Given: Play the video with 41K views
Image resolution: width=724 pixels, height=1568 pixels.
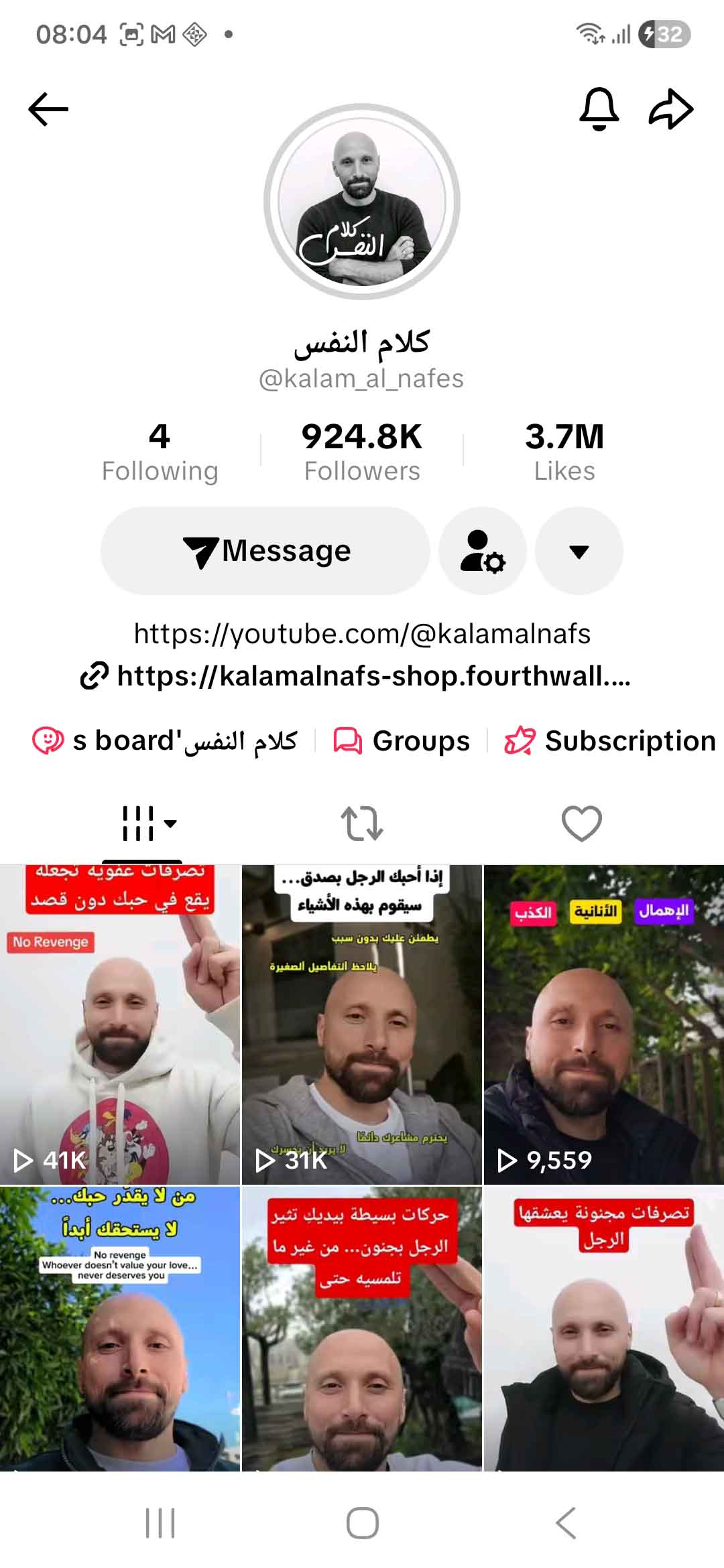Looking at the screenshot, I should (x=121, y=1025).
